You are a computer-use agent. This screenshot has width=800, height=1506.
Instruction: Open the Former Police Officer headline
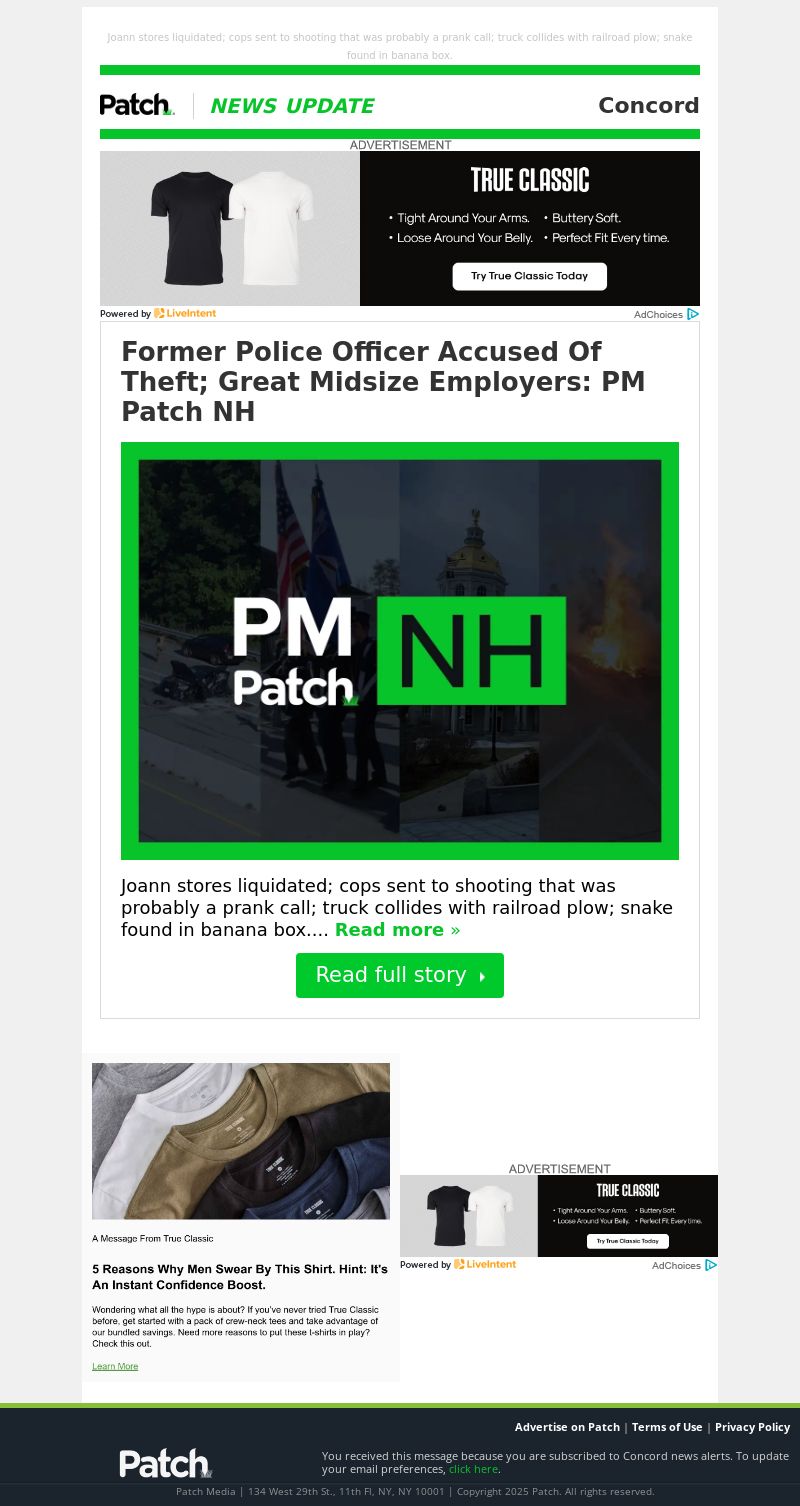[383, 381]
